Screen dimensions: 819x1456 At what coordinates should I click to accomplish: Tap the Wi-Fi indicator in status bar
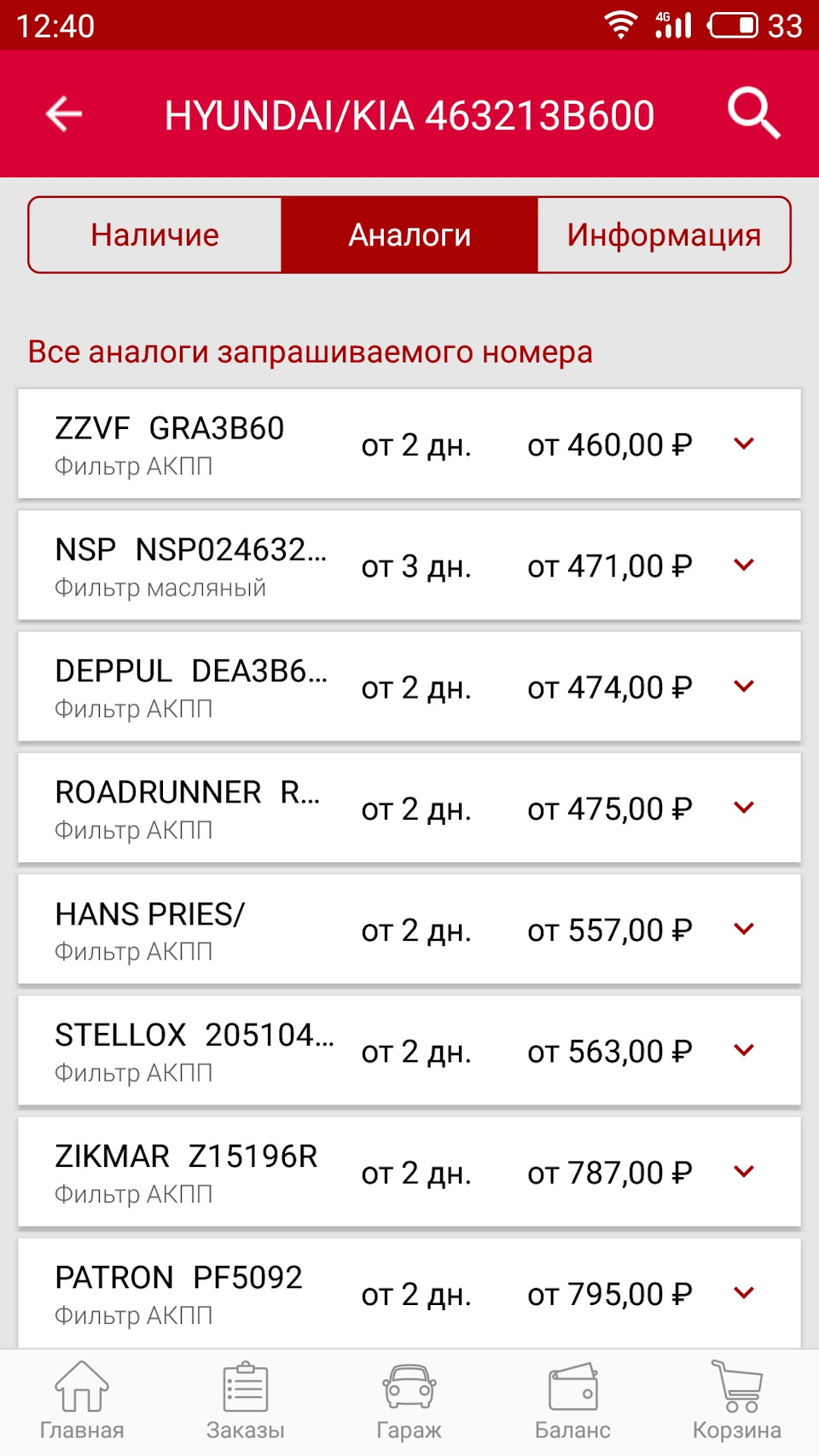point(620,26)
